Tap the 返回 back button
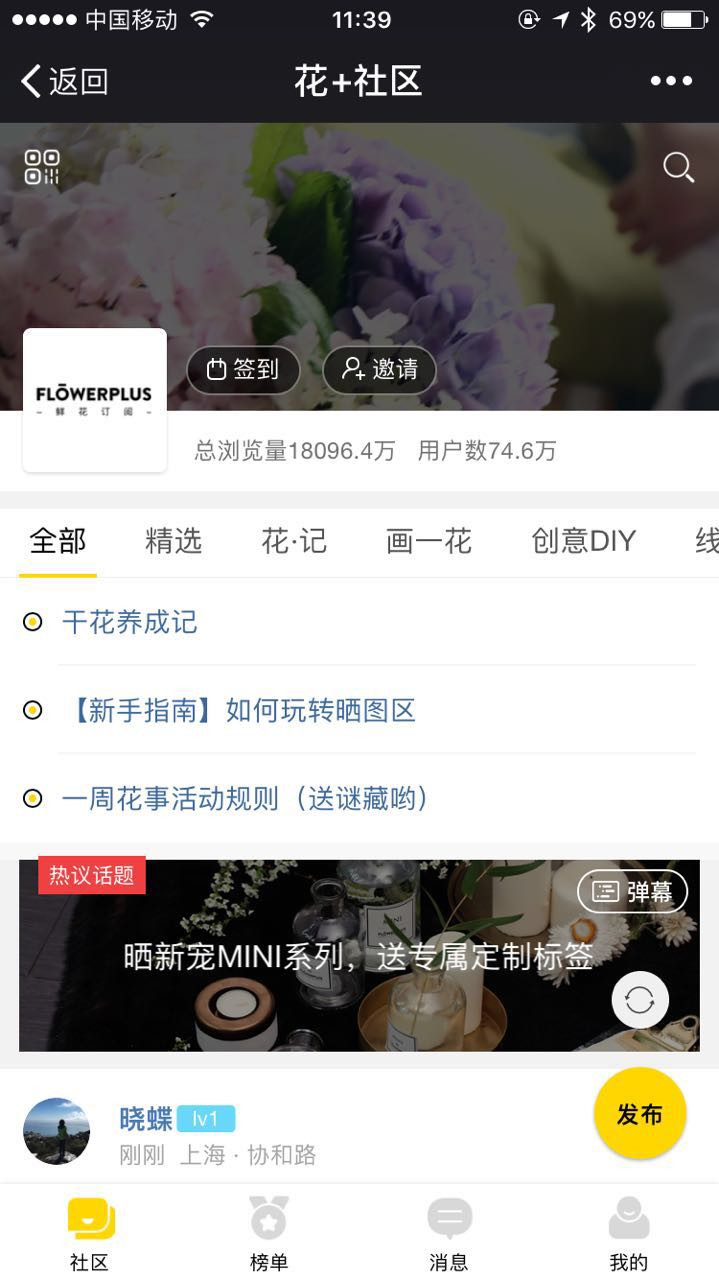Screen dimensions: 719x1280 point(64,81)
